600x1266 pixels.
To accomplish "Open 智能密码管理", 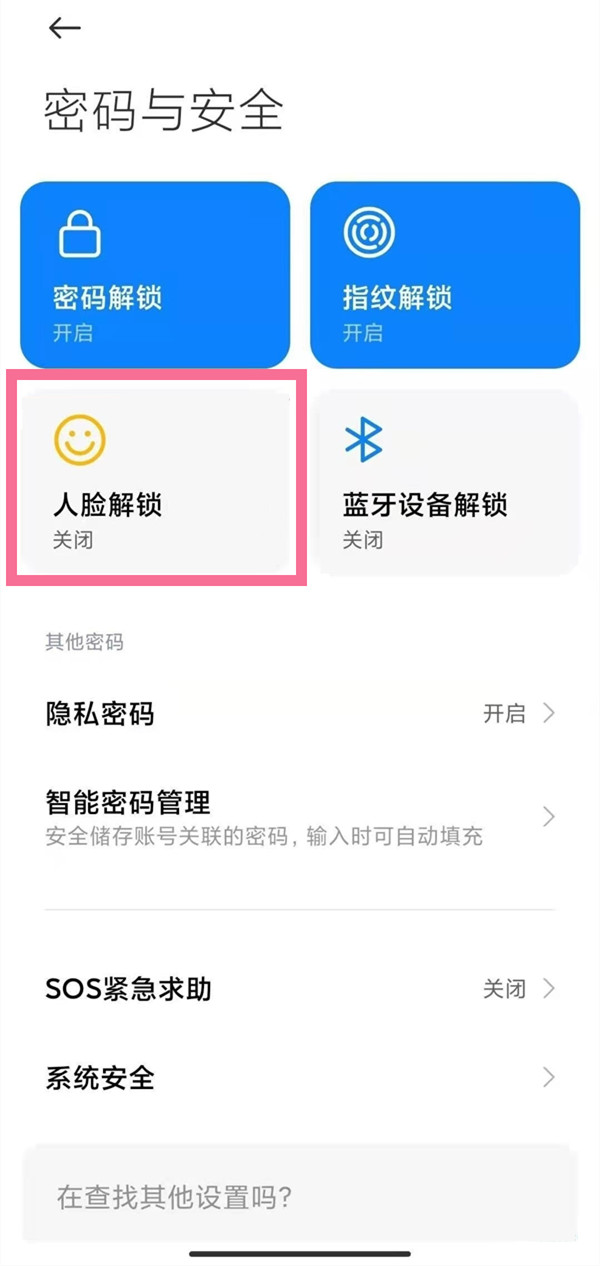I will [300, 817].
